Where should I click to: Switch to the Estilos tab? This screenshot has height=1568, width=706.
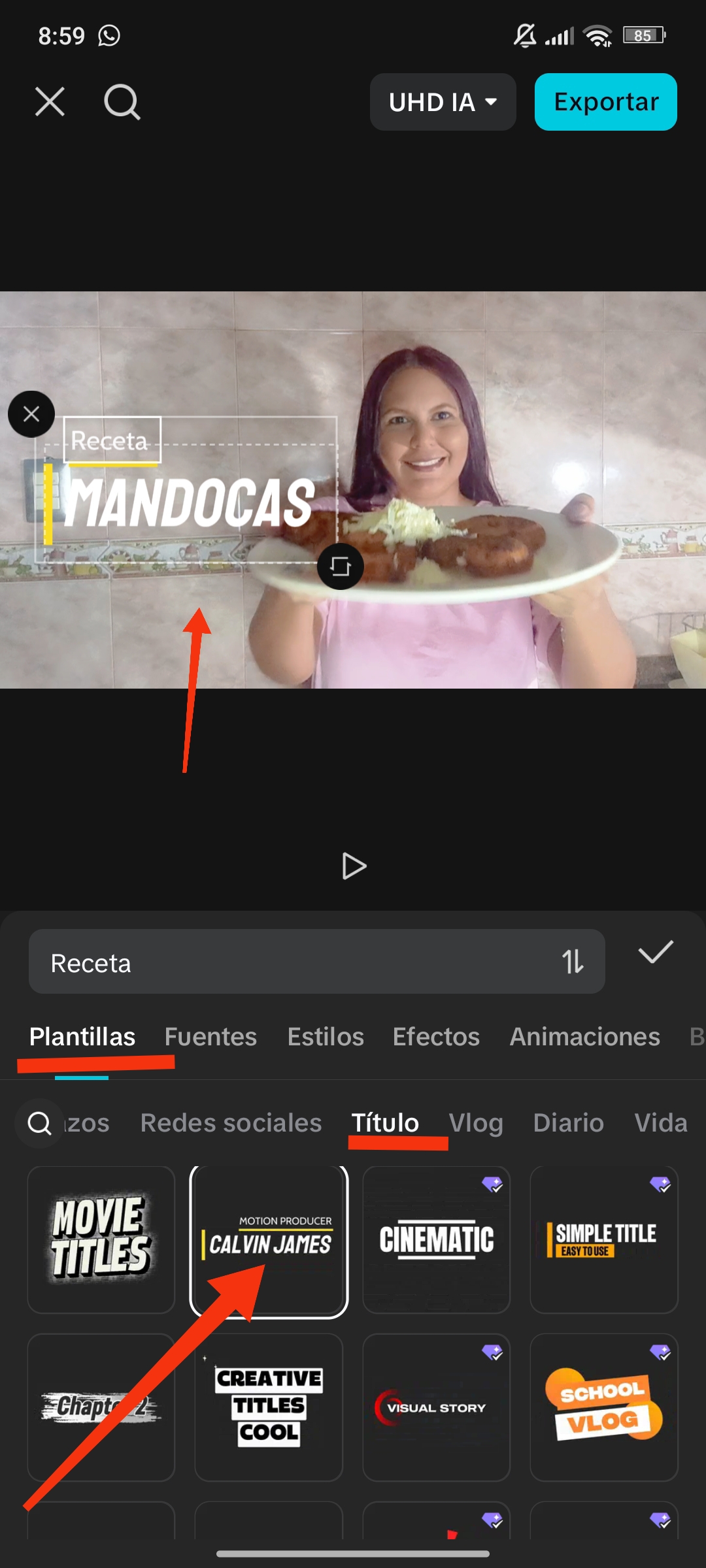click(326, 1037)
